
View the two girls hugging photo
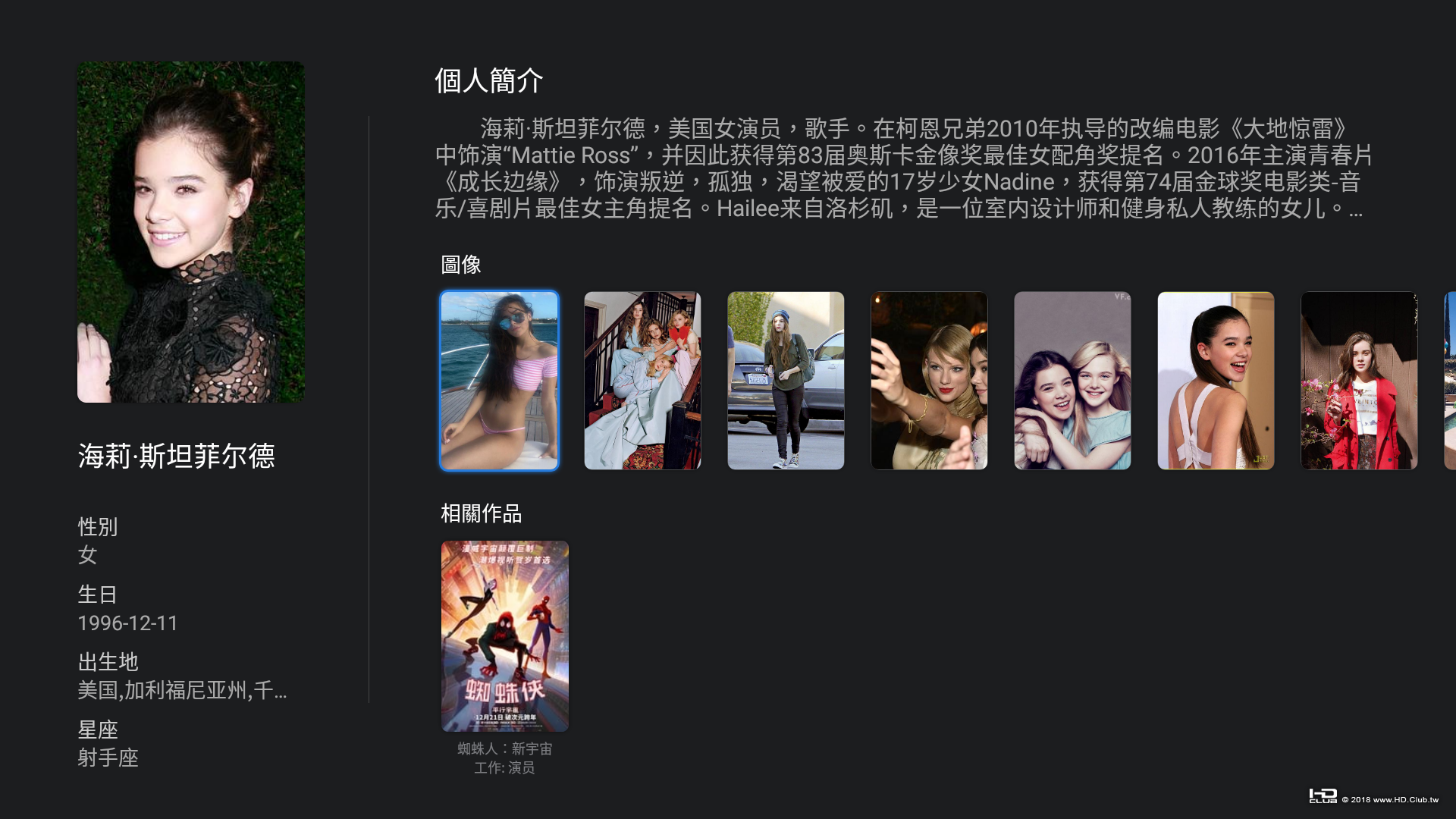(1072, 380)
